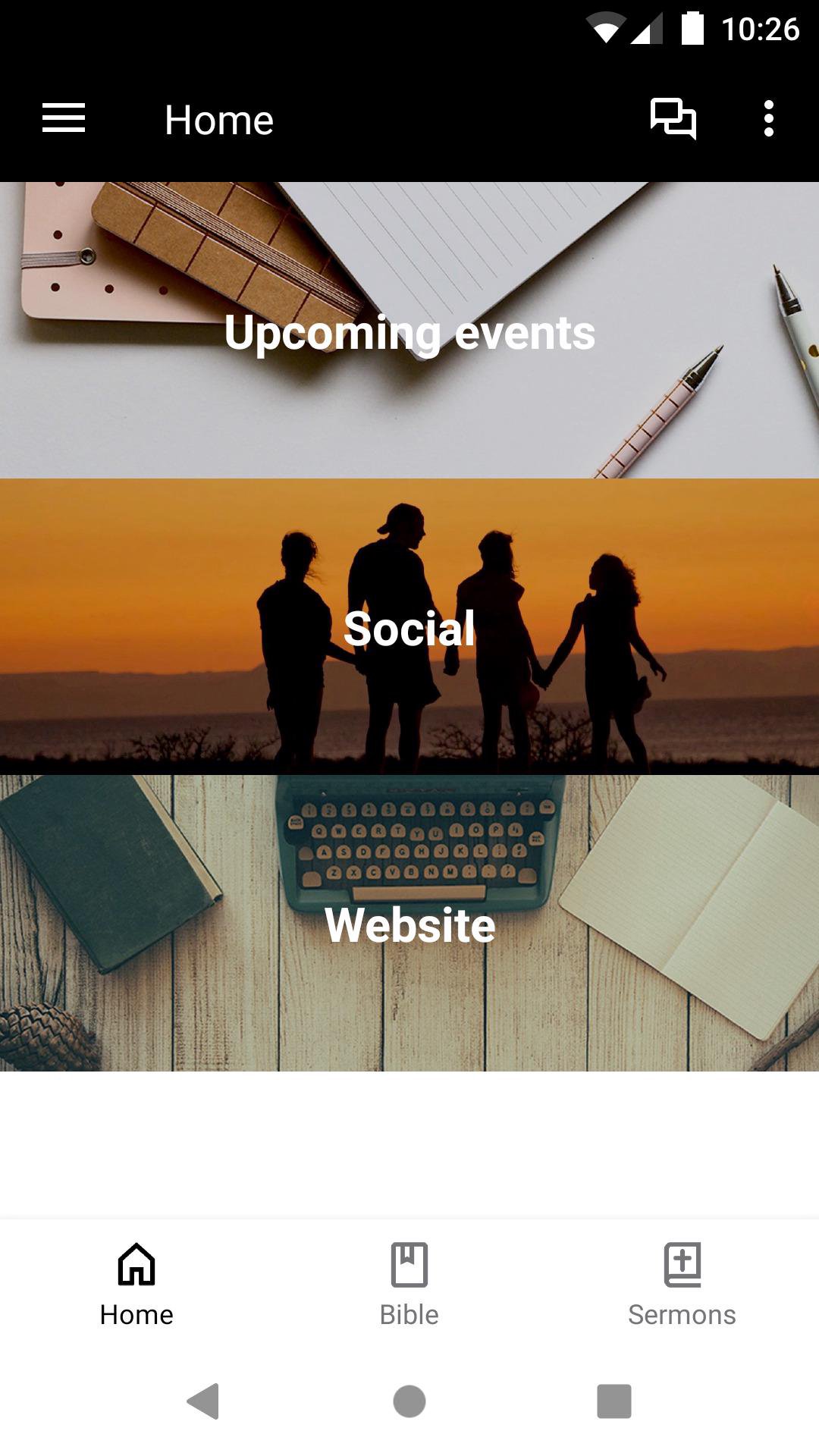
Task: Select the Home tab
Action: point(136,1284)
